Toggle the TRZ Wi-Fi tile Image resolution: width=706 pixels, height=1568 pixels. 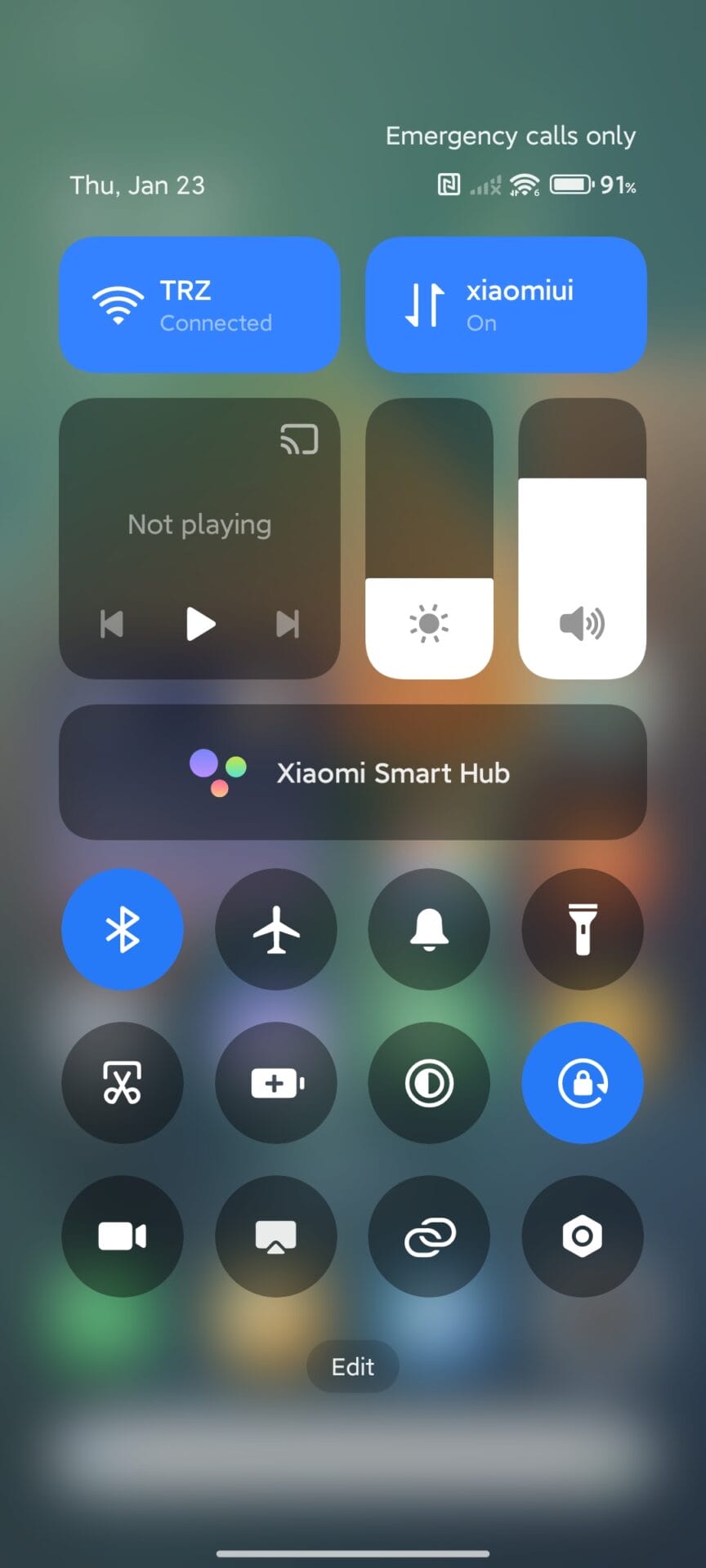click(199, 305)
